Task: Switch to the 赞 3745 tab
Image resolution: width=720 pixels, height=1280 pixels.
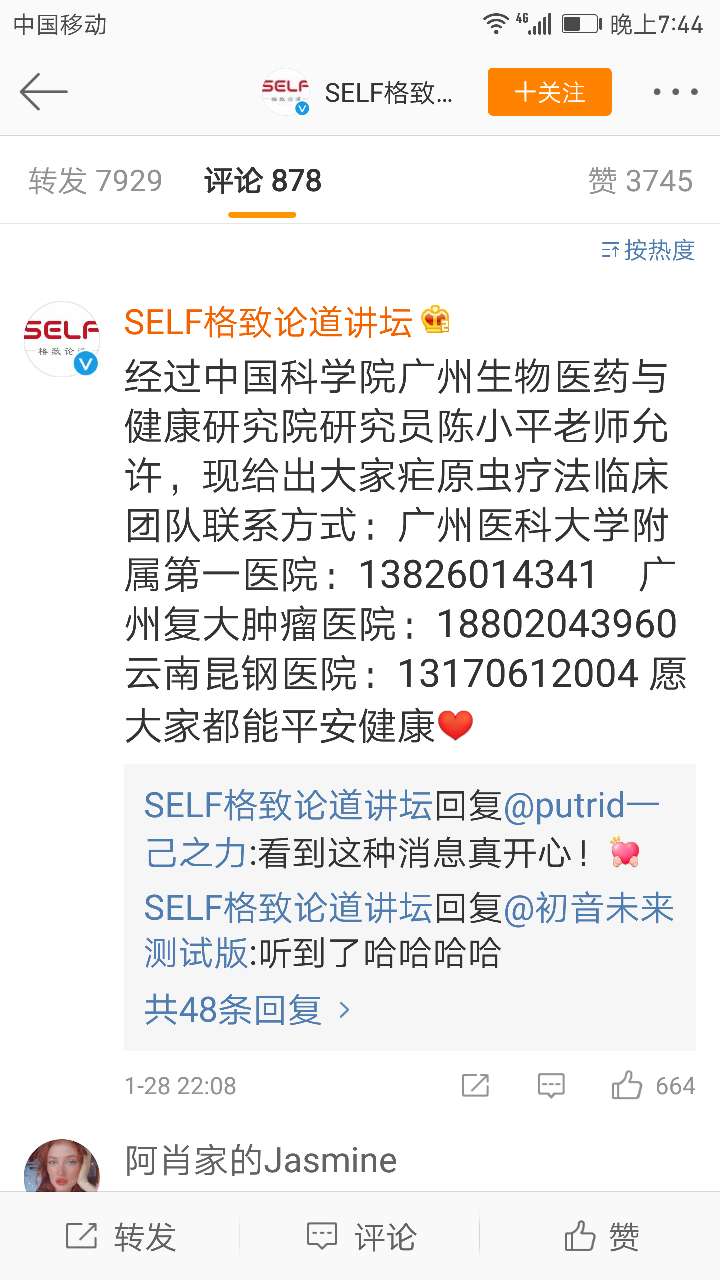Action: 641,180
